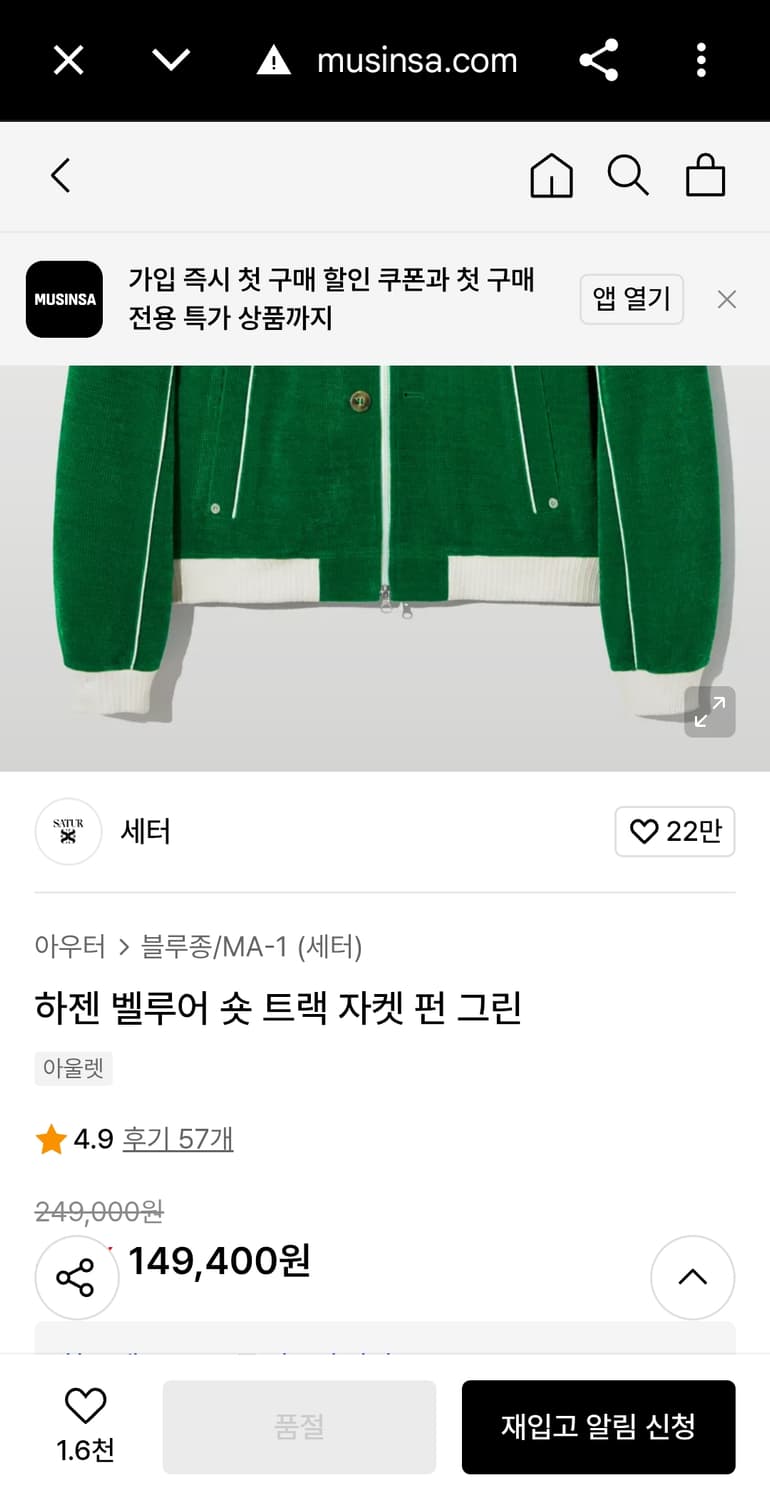The width and height of the screenshot is (770, 1500).
Task: Tap the MUSINSA logo in the banner
Action: pos(64,299)
